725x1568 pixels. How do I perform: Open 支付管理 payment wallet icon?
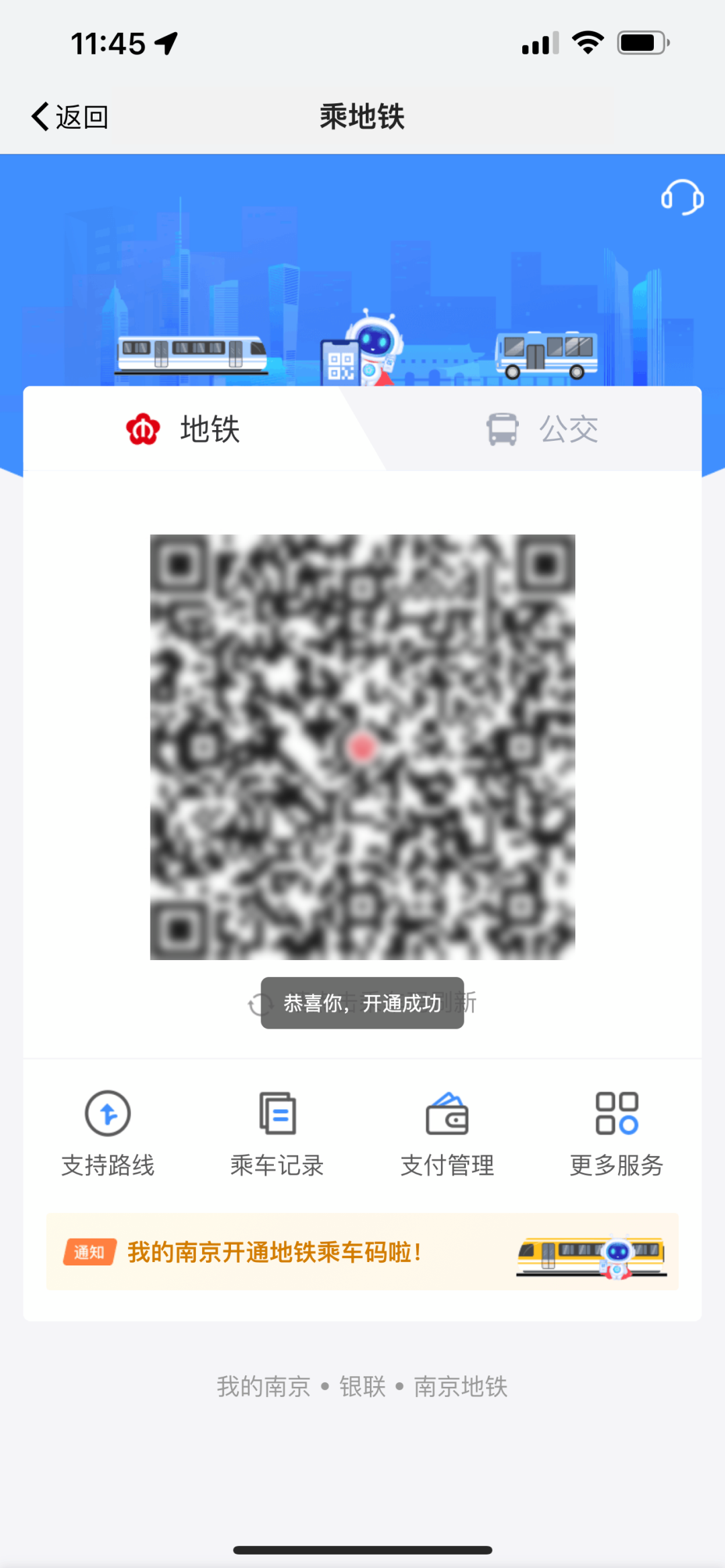point(446,1114)
